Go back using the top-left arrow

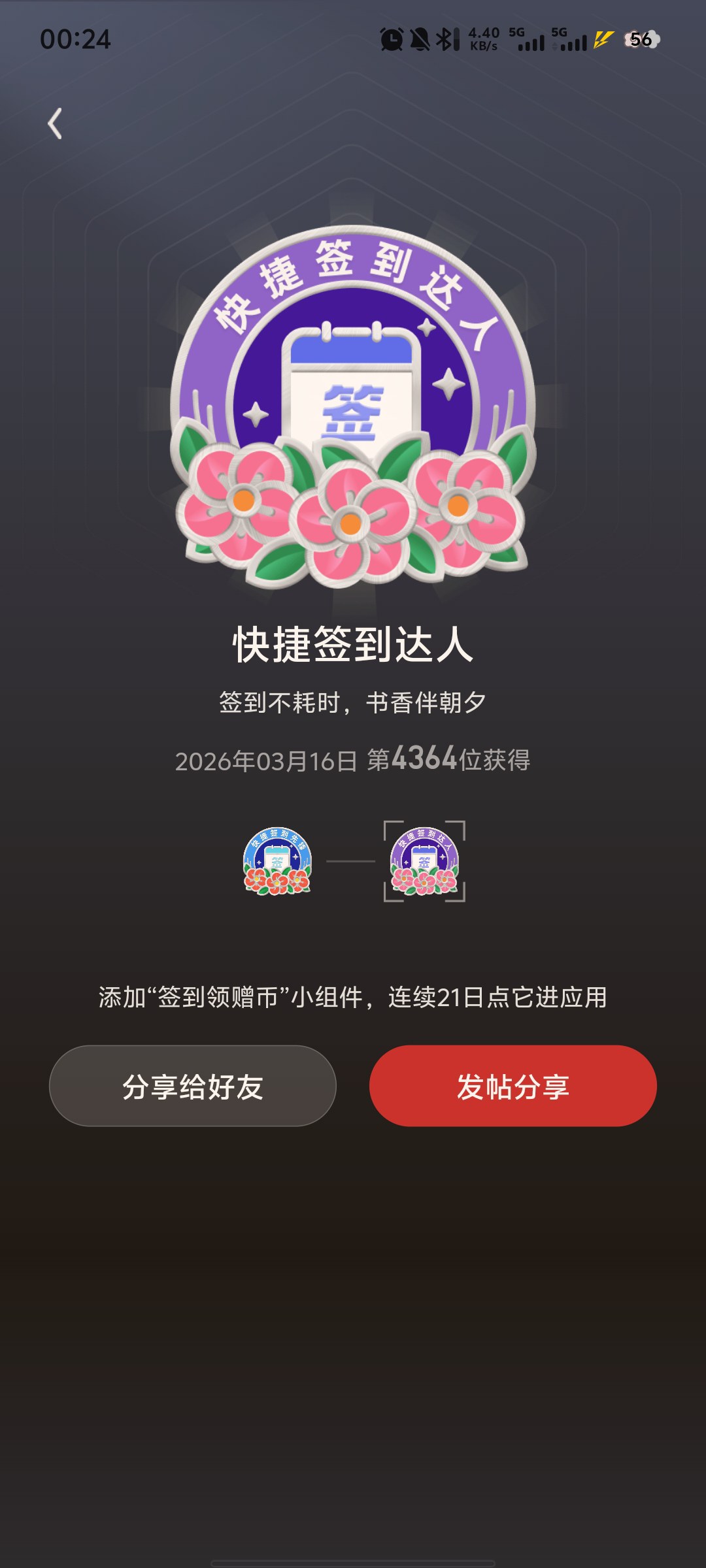coord(56,123)
